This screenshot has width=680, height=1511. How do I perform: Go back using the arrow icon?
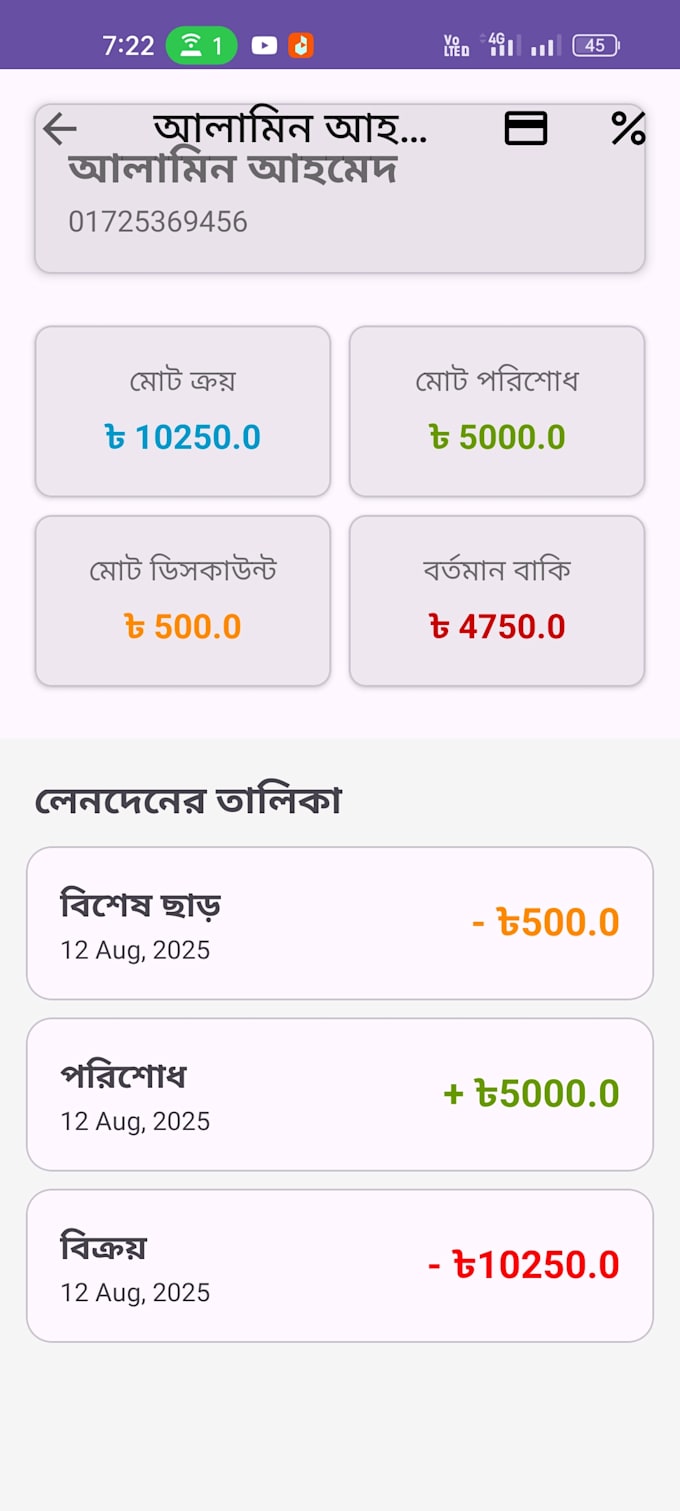[x=60, y=129]
